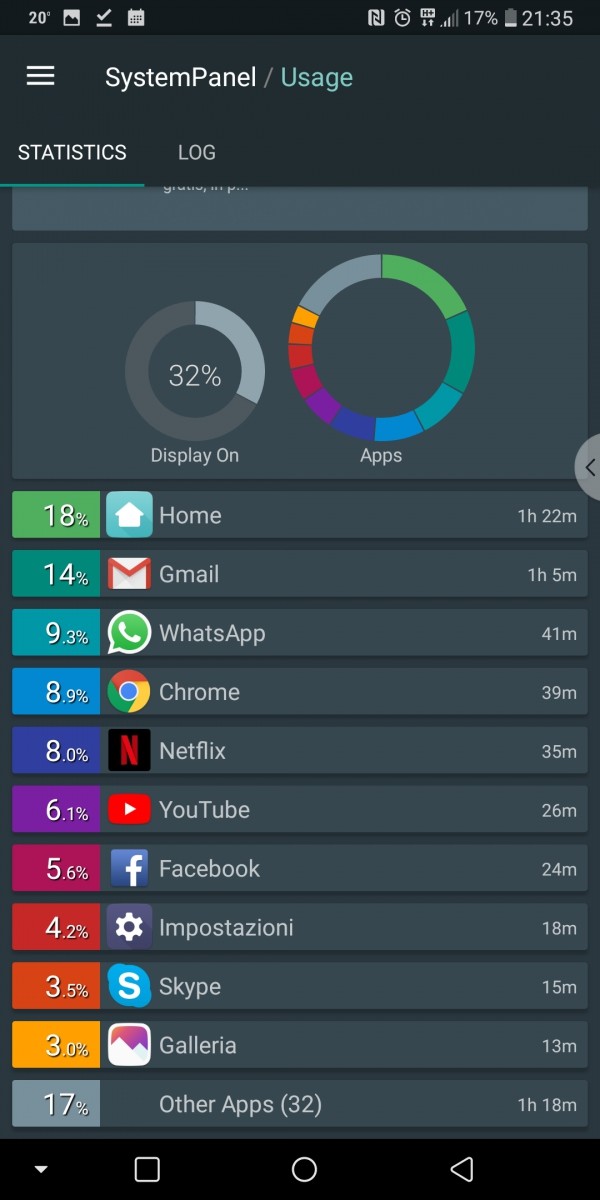View Skype usage details
Image resolution: width=600 pixels, height=1200 pixels.
[x=300, y=987]
